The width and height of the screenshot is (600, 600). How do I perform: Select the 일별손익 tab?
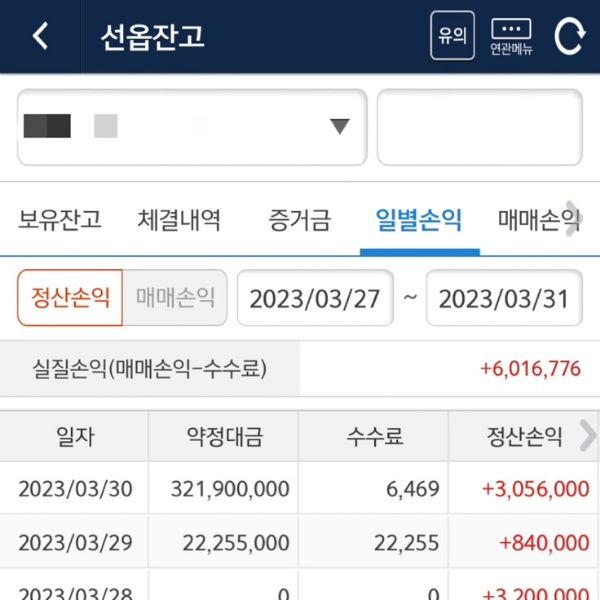coord(418,219)
